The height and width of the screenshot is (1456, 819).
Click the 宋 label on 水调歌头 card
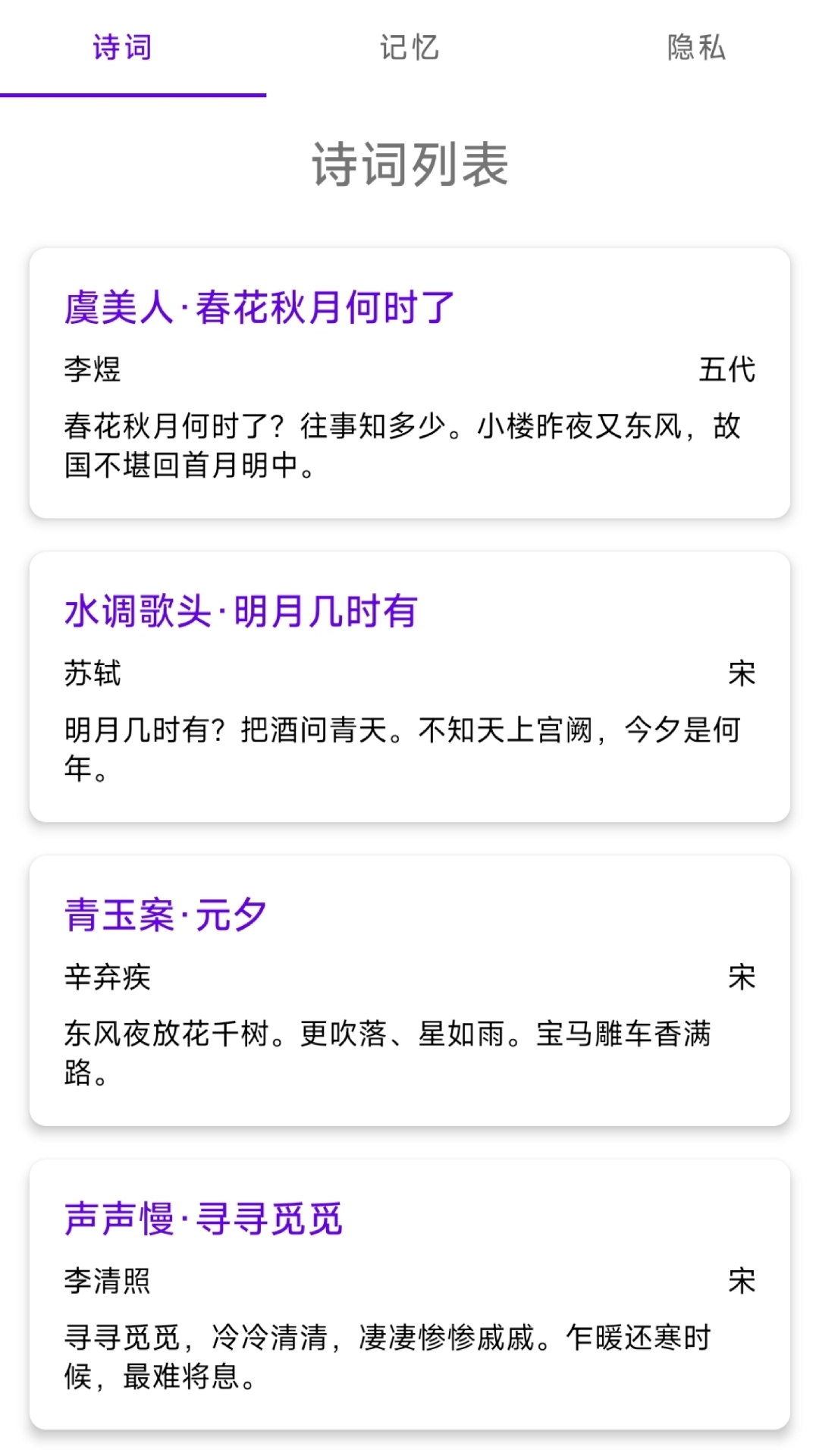[743, 673]
